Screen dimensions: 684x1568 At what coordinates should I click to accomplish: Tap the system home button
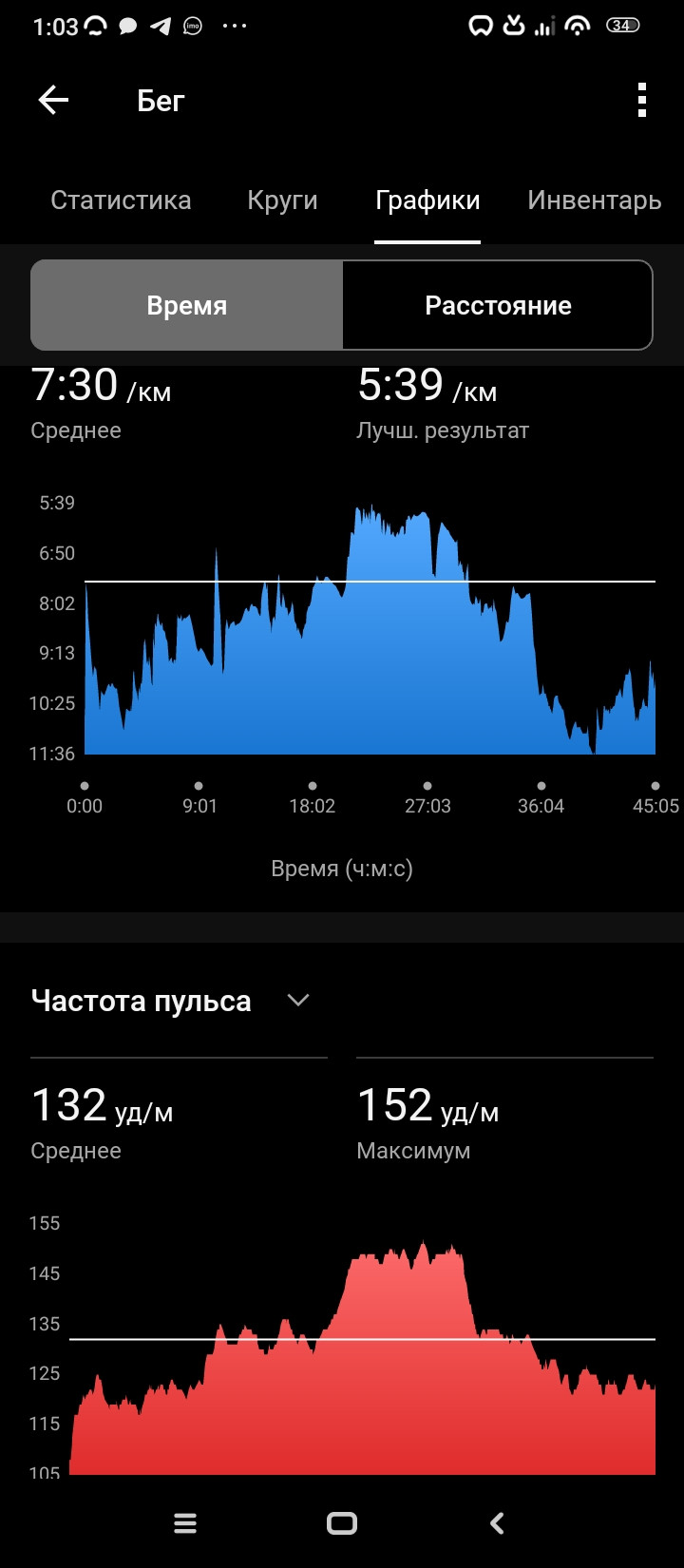342,1523
